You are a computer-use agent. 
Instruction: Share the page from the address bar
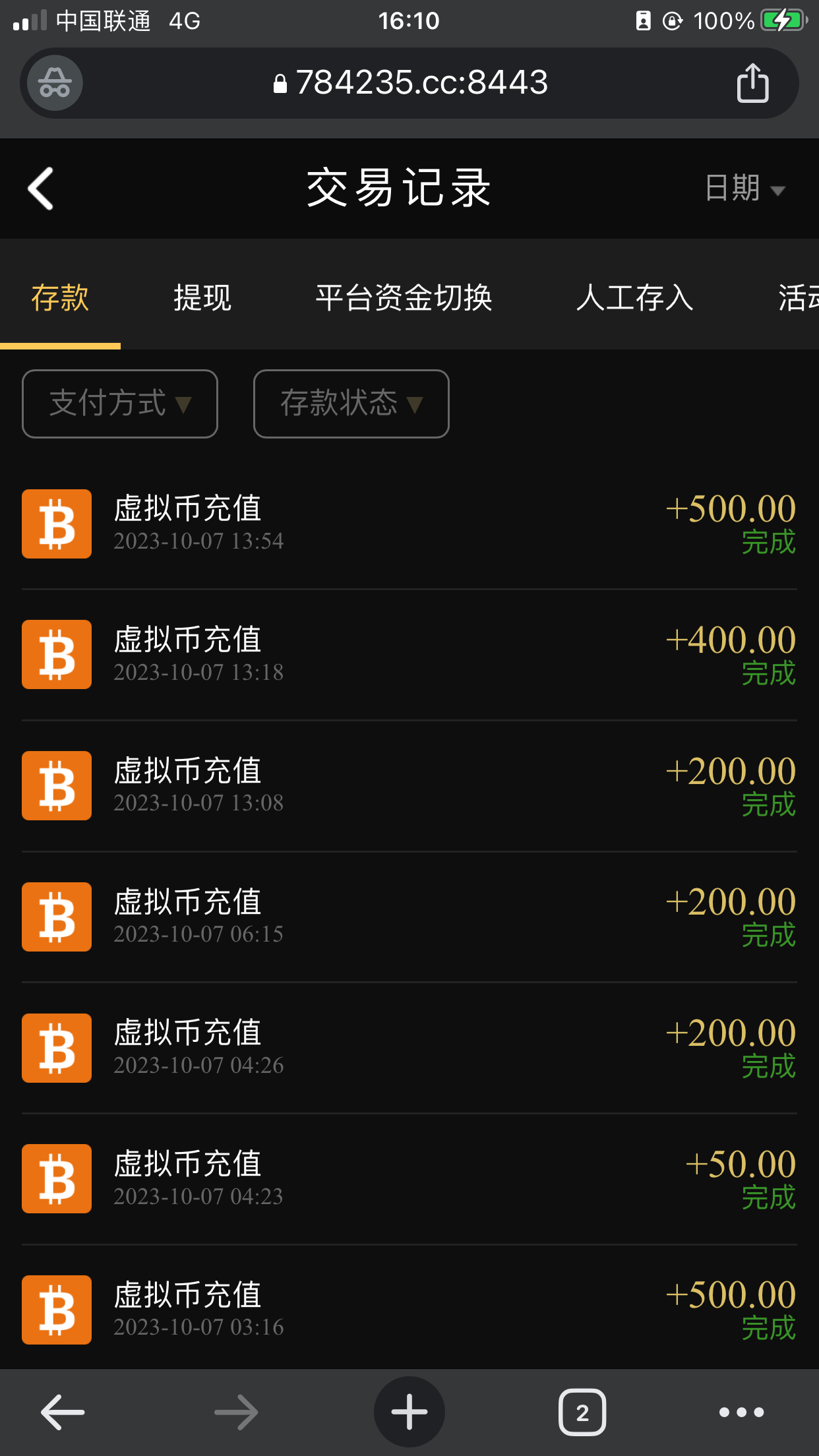[752, 83]
